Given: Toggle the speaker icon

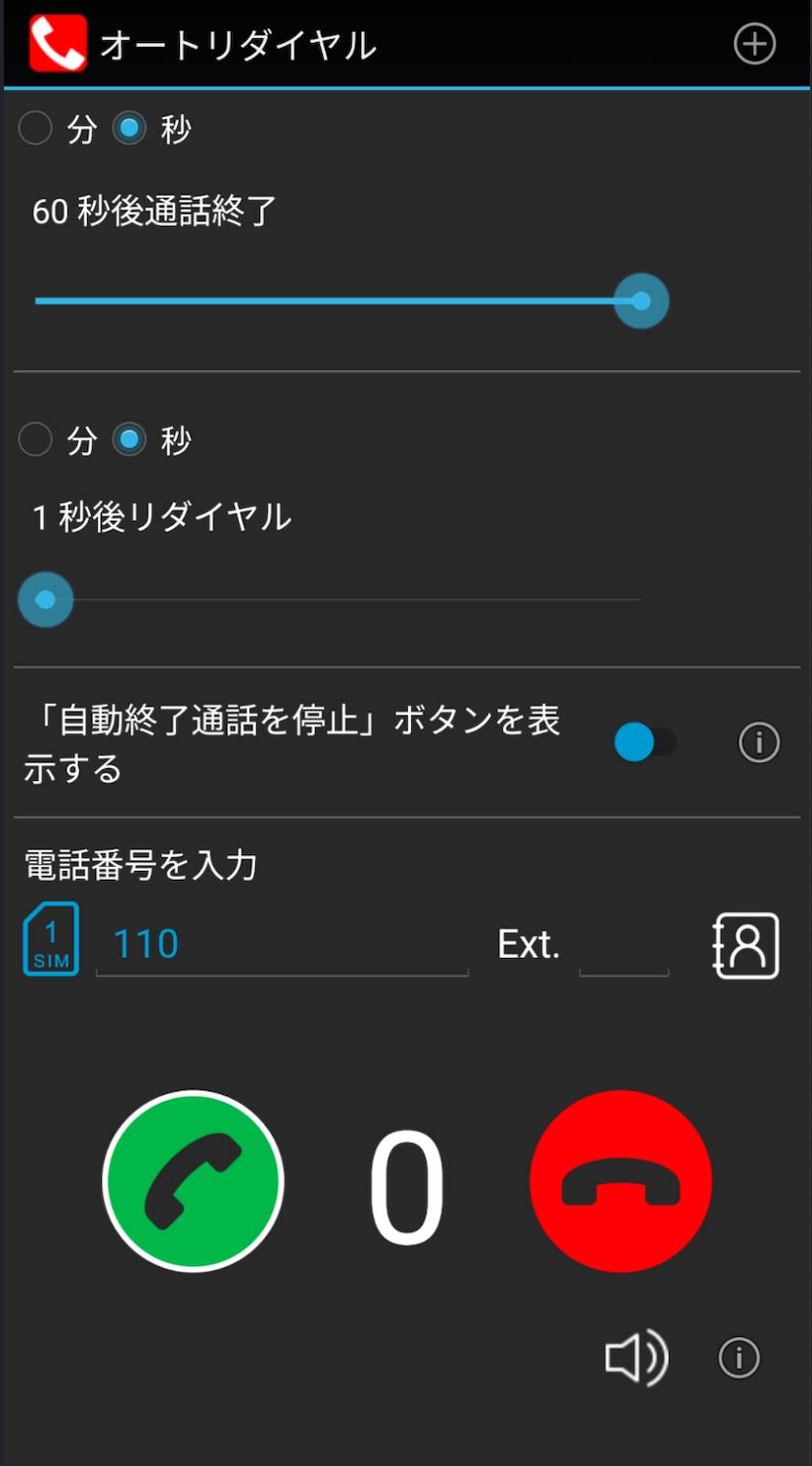Looking at the screenshot, I should (636, 1358).
